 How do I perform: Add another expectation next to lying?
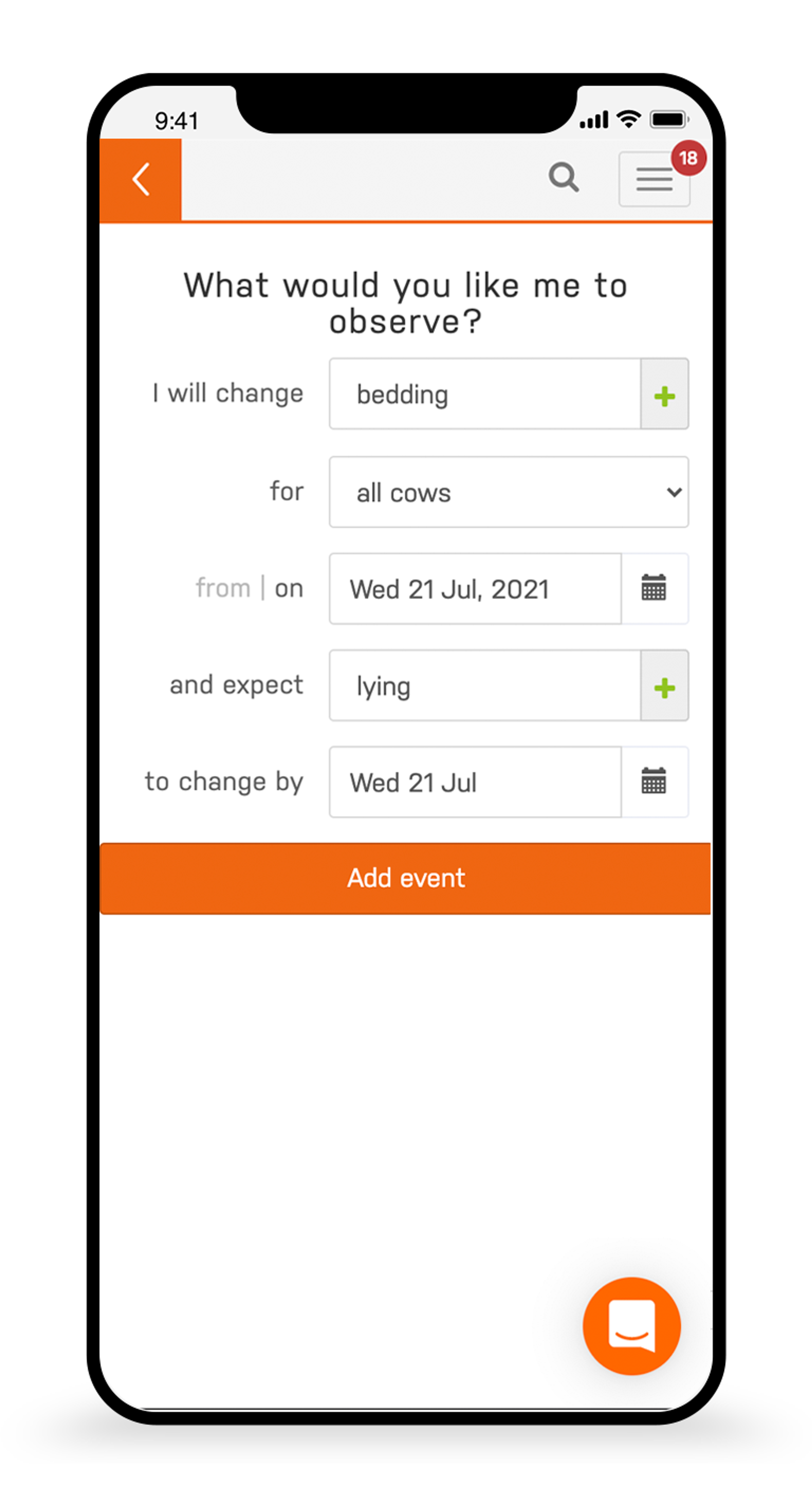(x=665, y=687)
